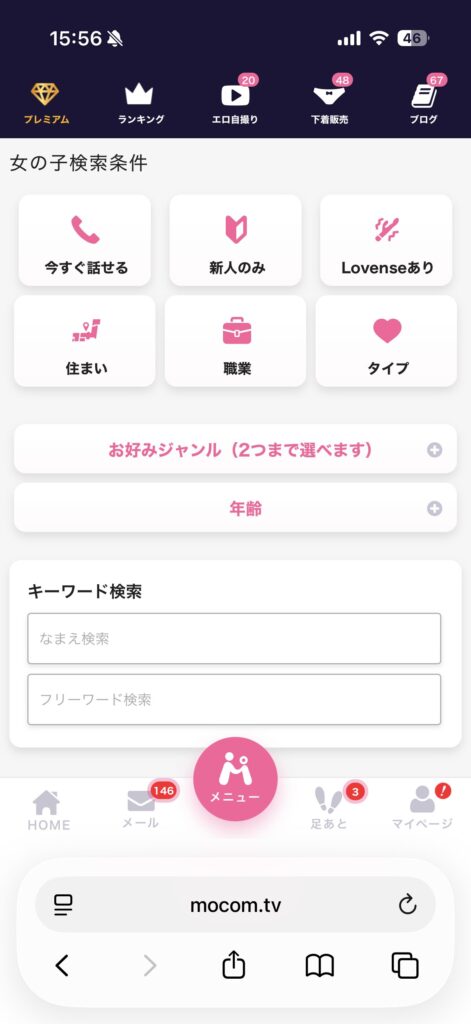Open the マイページ tab
Viewport: 471px width, 1024px height.
click(422, 807)
